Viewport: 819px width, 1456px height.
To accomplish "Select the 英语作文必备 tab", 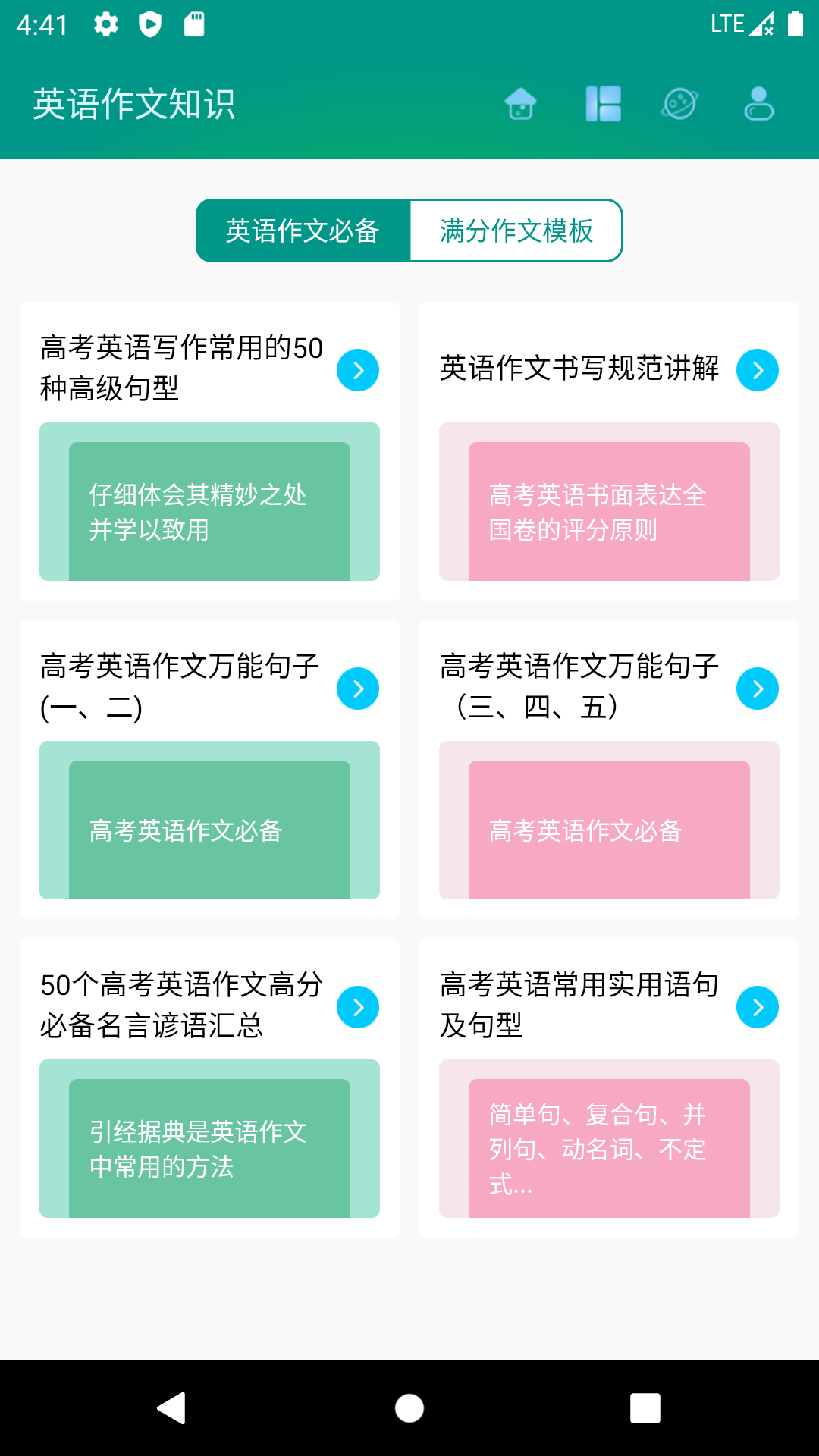I will pyautogui.click(x=303, y=231).
